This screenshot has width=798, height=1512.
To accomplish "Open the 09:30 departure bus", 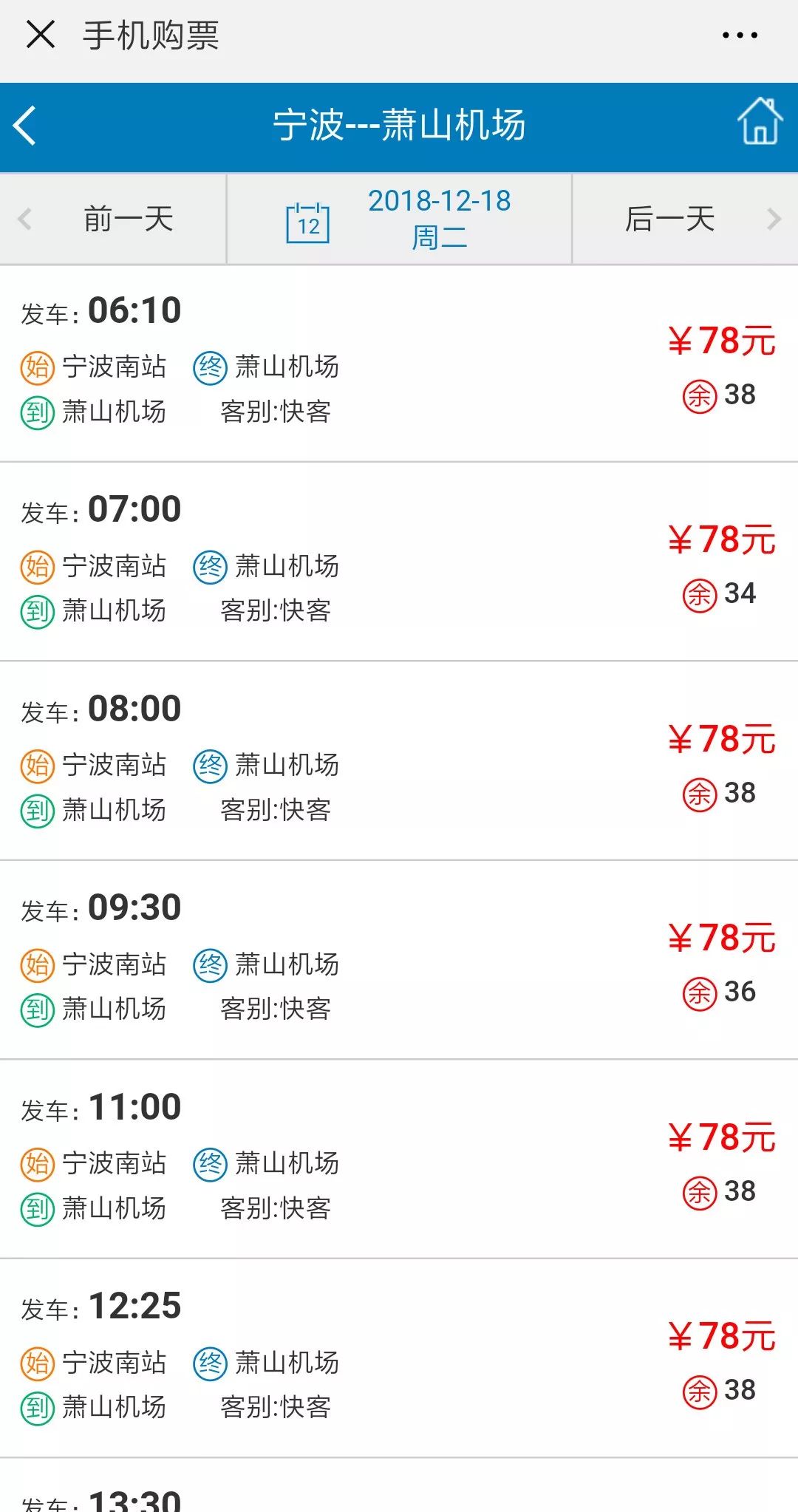I will pos(399,960).
